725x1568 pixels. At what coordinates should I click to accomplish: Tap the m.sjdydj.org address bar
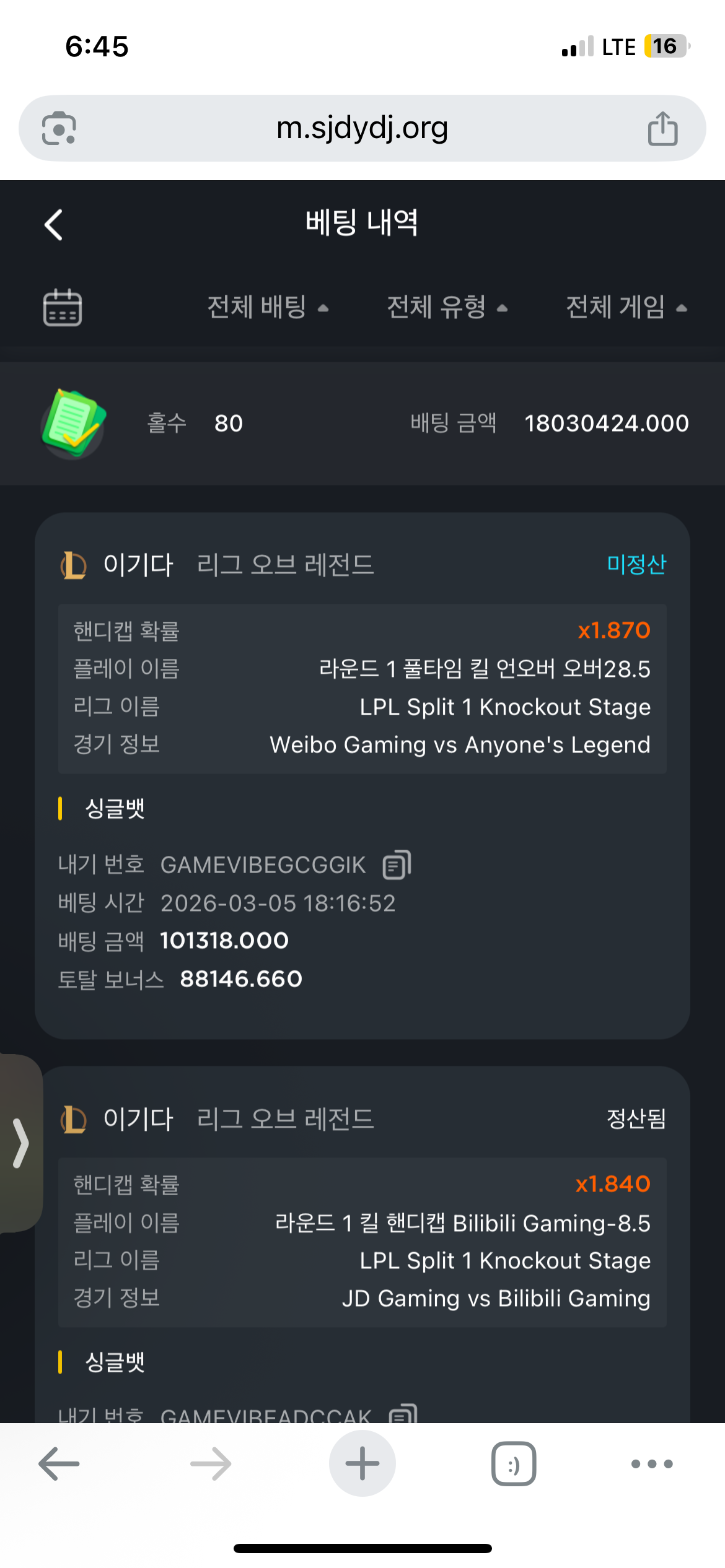pyautogui.click(x=362, y=128)
